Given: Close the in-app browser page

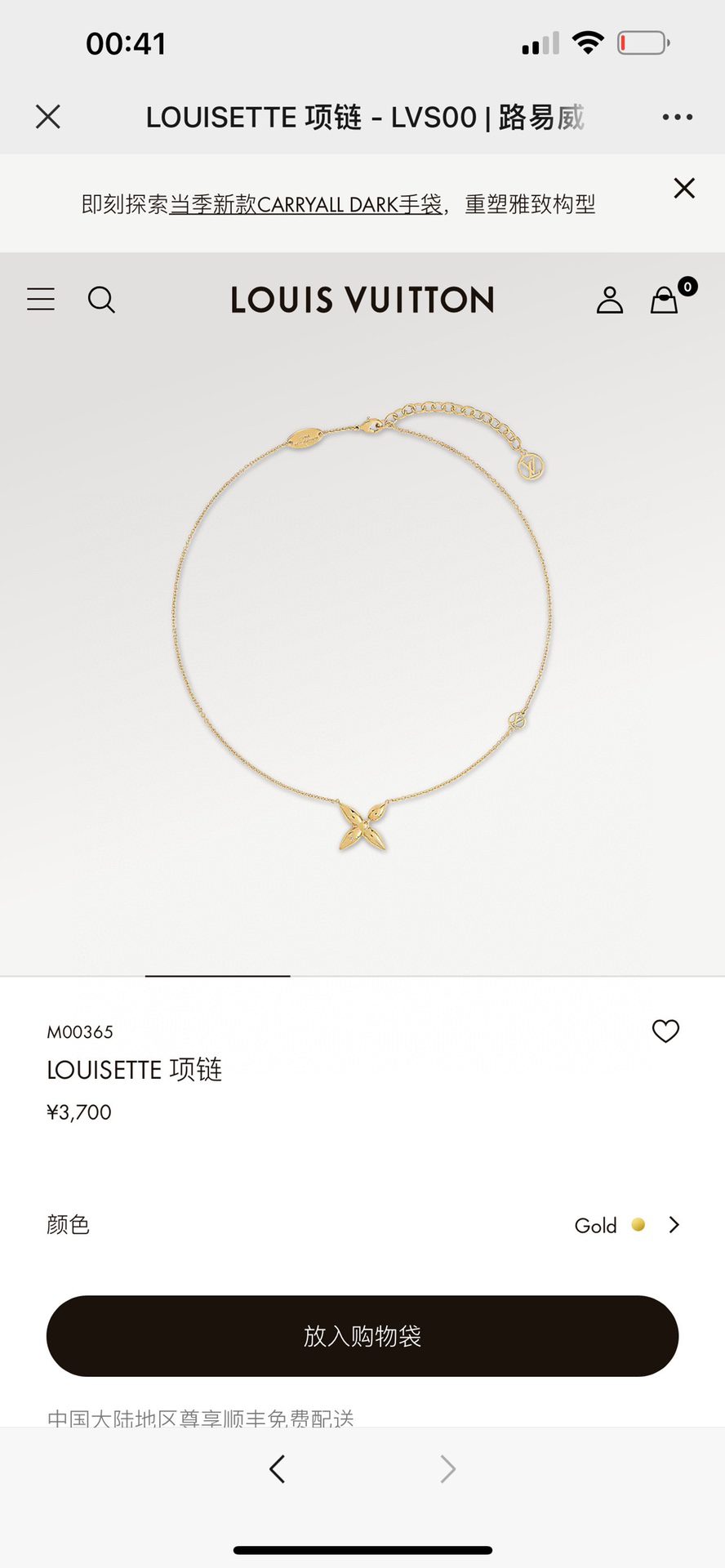Looking at the screenshot, I should [x=48, y=117].
